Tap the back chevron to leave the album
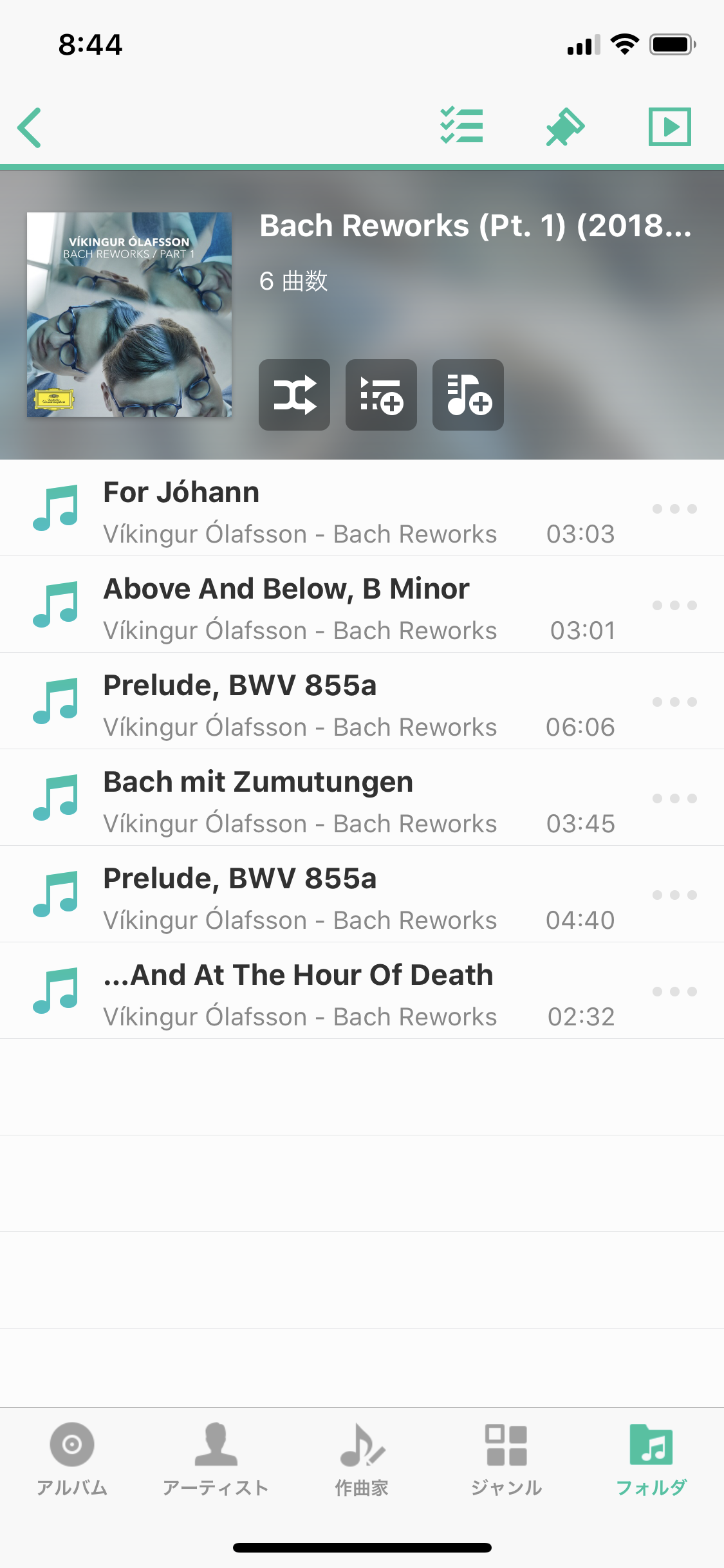The height and width of the screenshot is (1568, 724). pyautogui.click(x=29, y=126)
